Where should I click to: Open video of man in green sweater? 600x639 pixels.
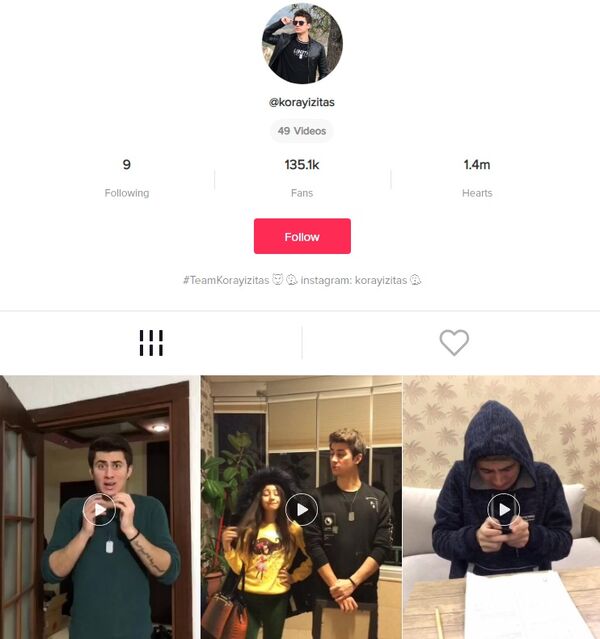pos(99,509)
